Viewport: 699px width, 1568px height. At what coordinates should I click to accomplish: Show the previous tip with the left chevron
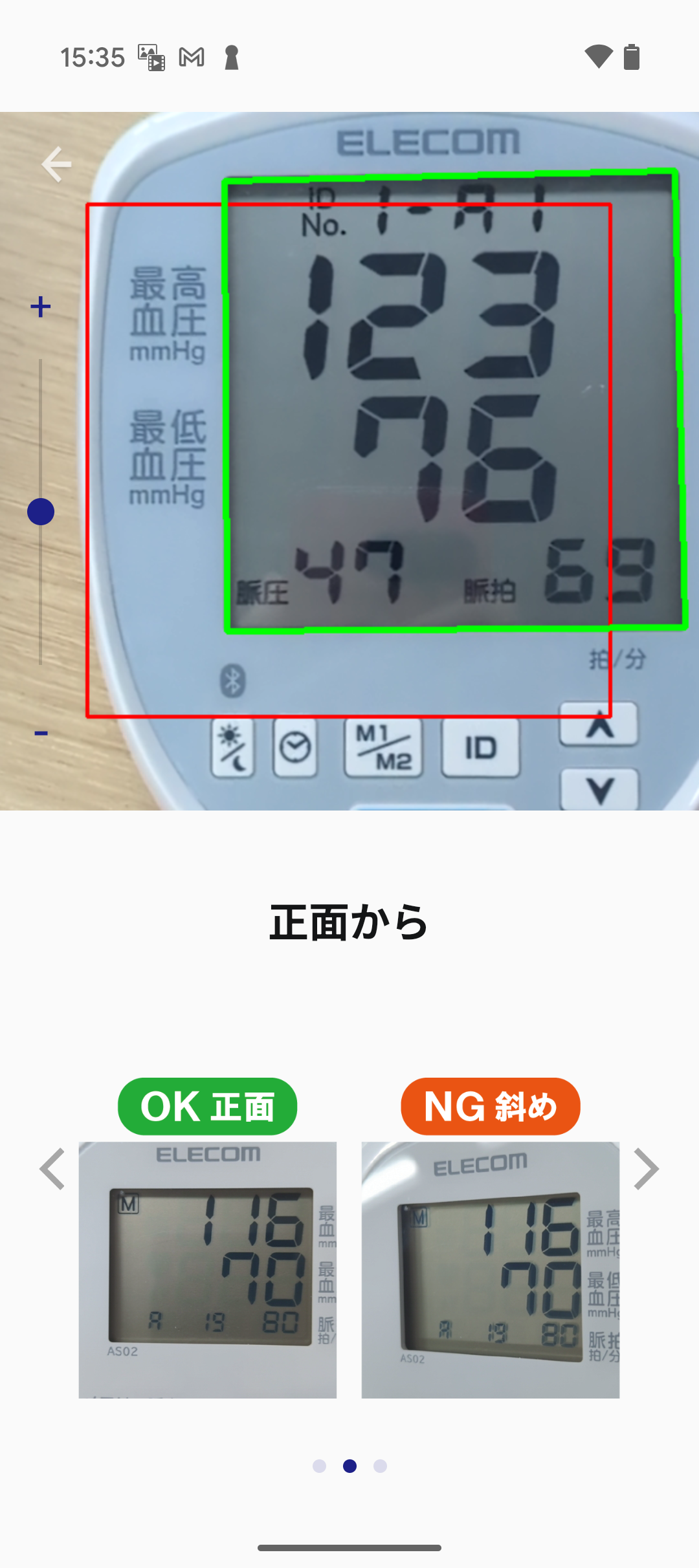pos(53,1169)
